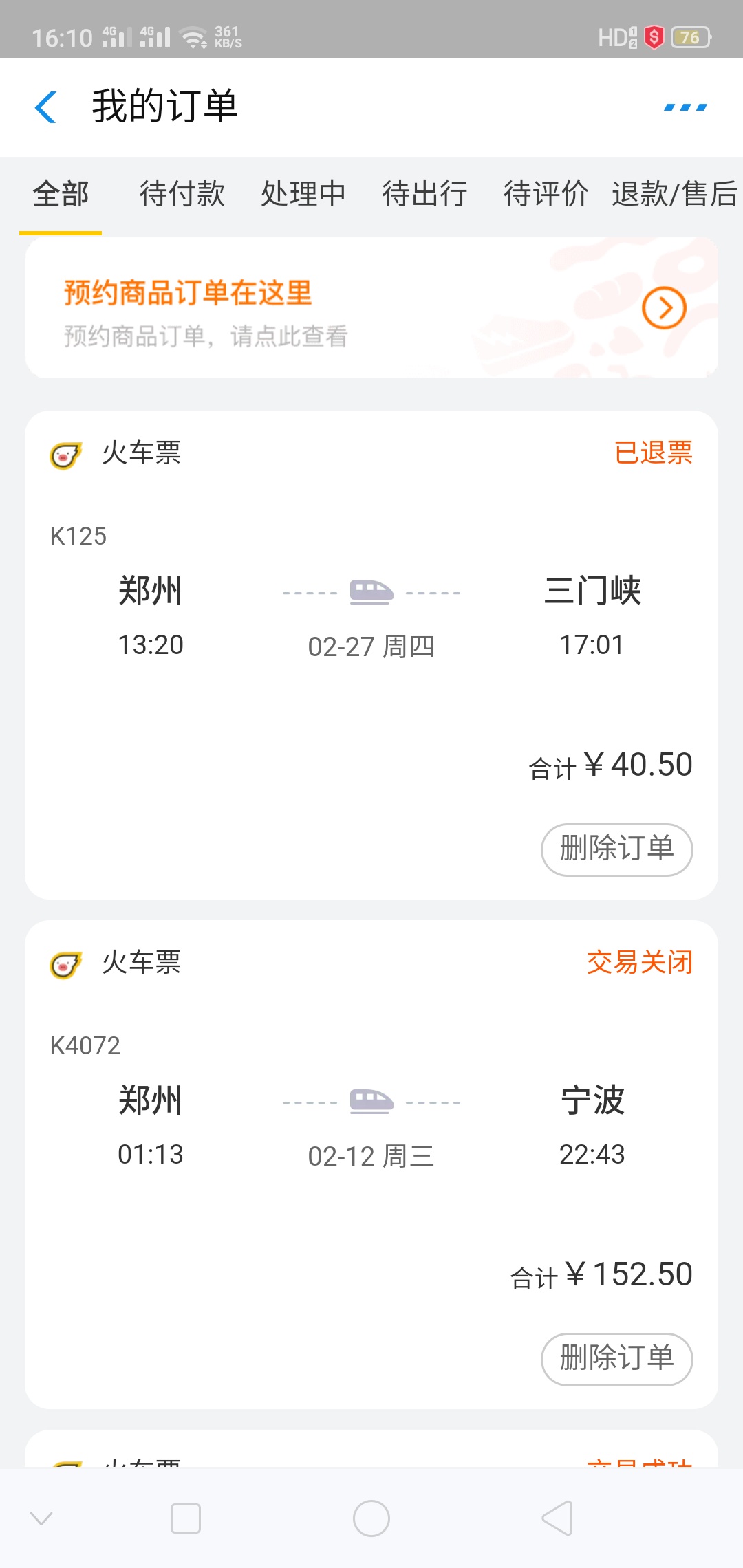Viewport: 743px width, 1568px height.
Task: Open the 预约商品订单在这里 banner
Action: pyautogui.click(x=371, y=307)
